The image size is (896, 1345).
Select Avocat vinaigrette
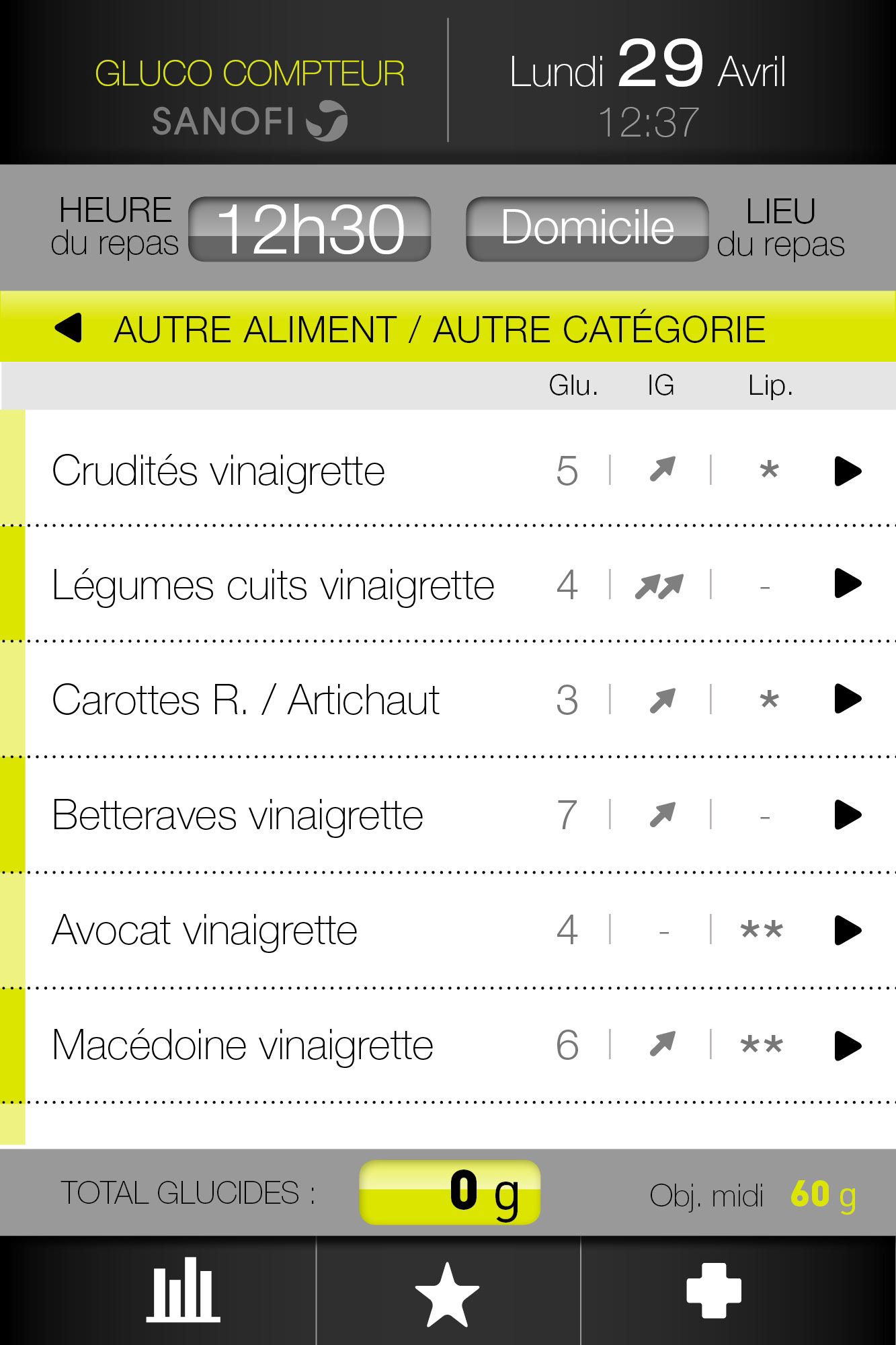(x=847, y=931)
